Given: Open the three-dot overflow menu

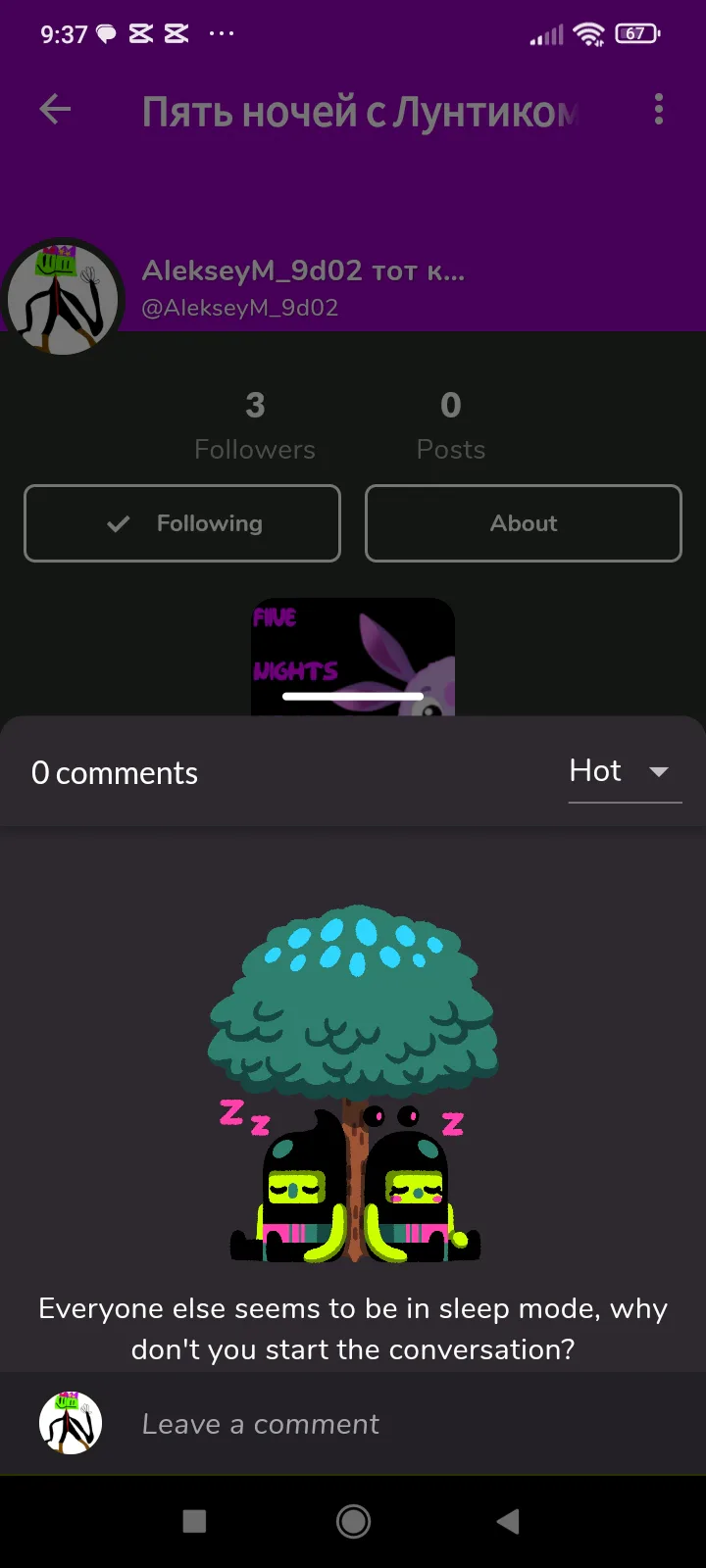Looking at the screenshot, I should point(658,109).
